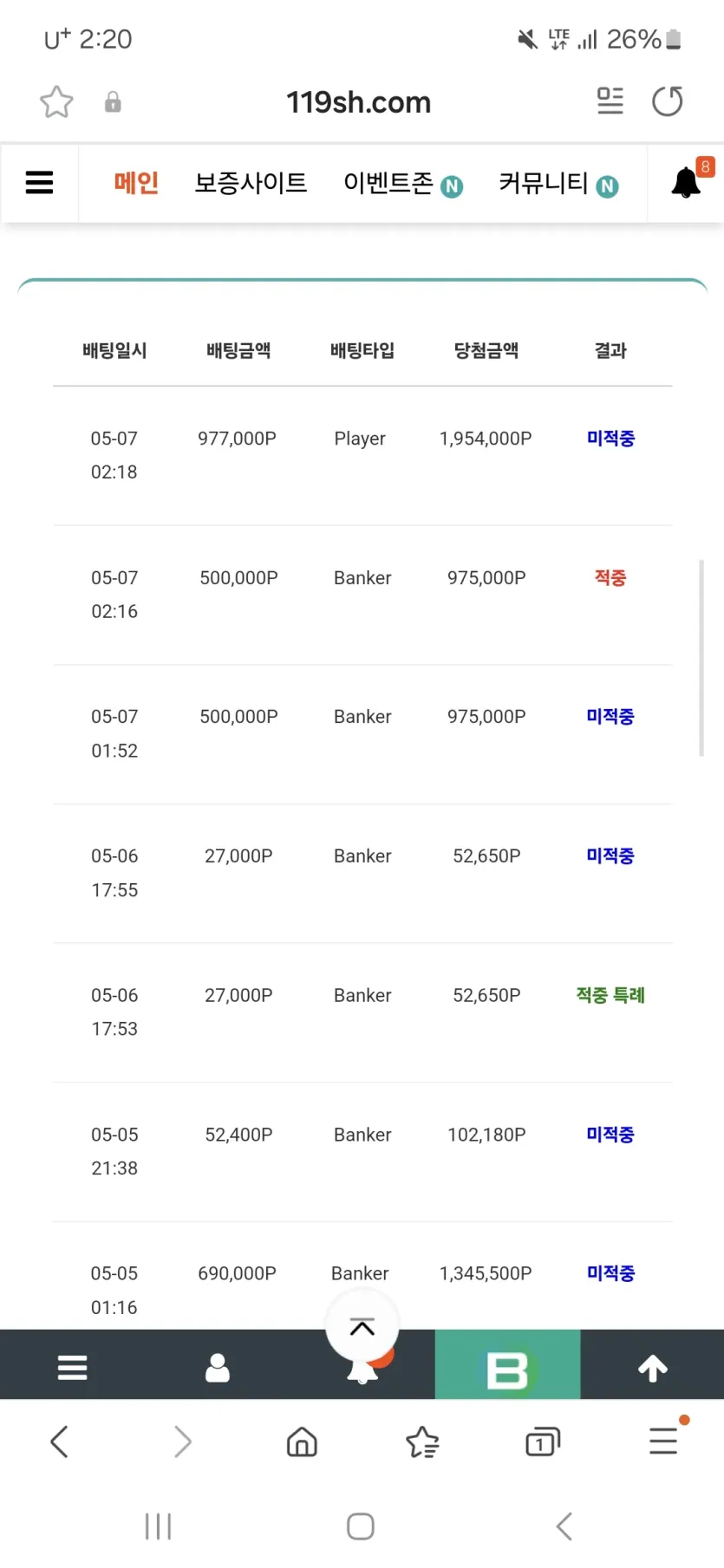The width and height of the screenshot is (724, 1568).
Task: Open the hamburger menu beside 메인
Action: coord(39,183)
